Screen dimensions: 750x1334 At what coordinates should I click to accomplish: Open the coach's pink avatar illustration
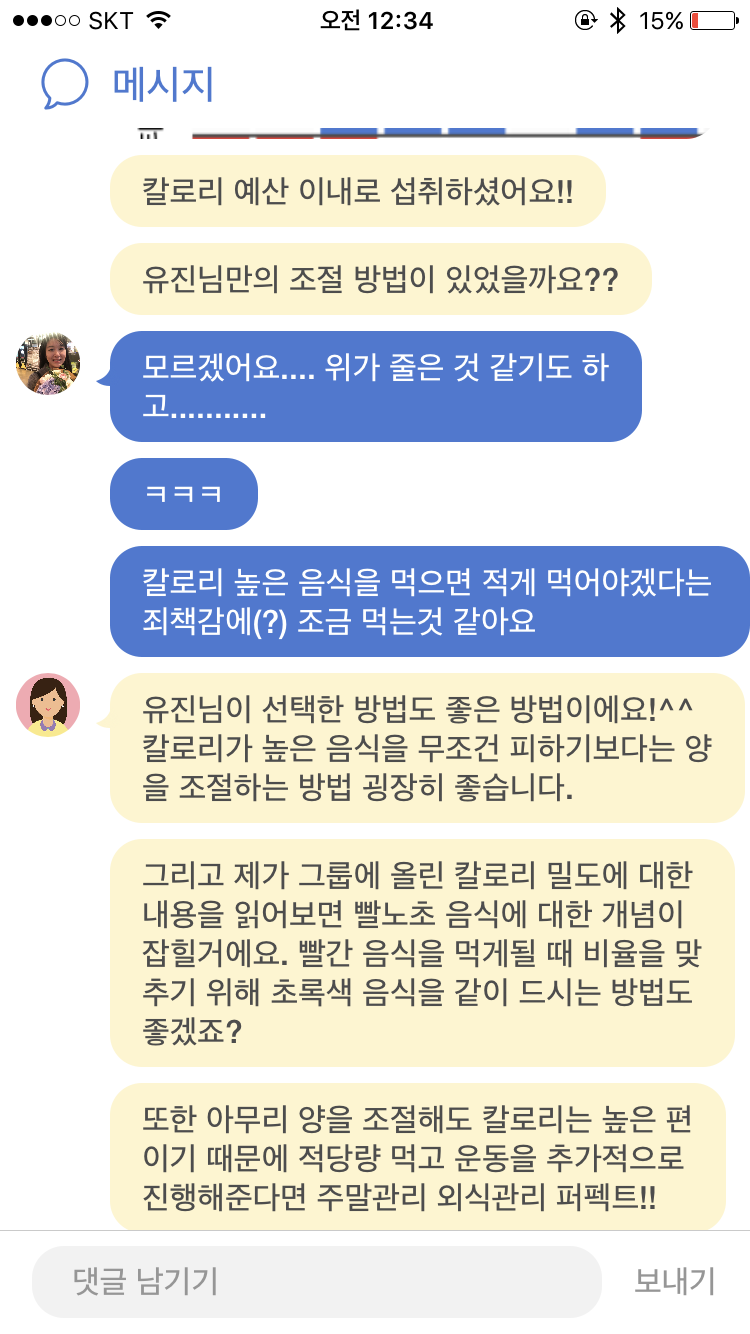click(x=46, y=703)
